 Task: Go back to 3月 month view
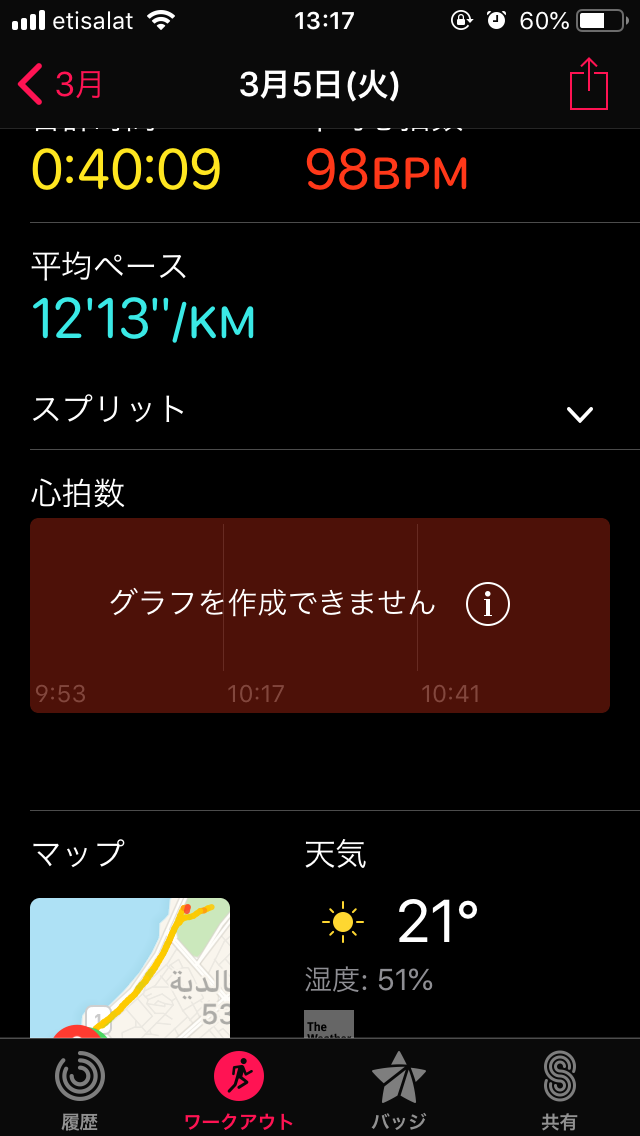click(60, 85)
